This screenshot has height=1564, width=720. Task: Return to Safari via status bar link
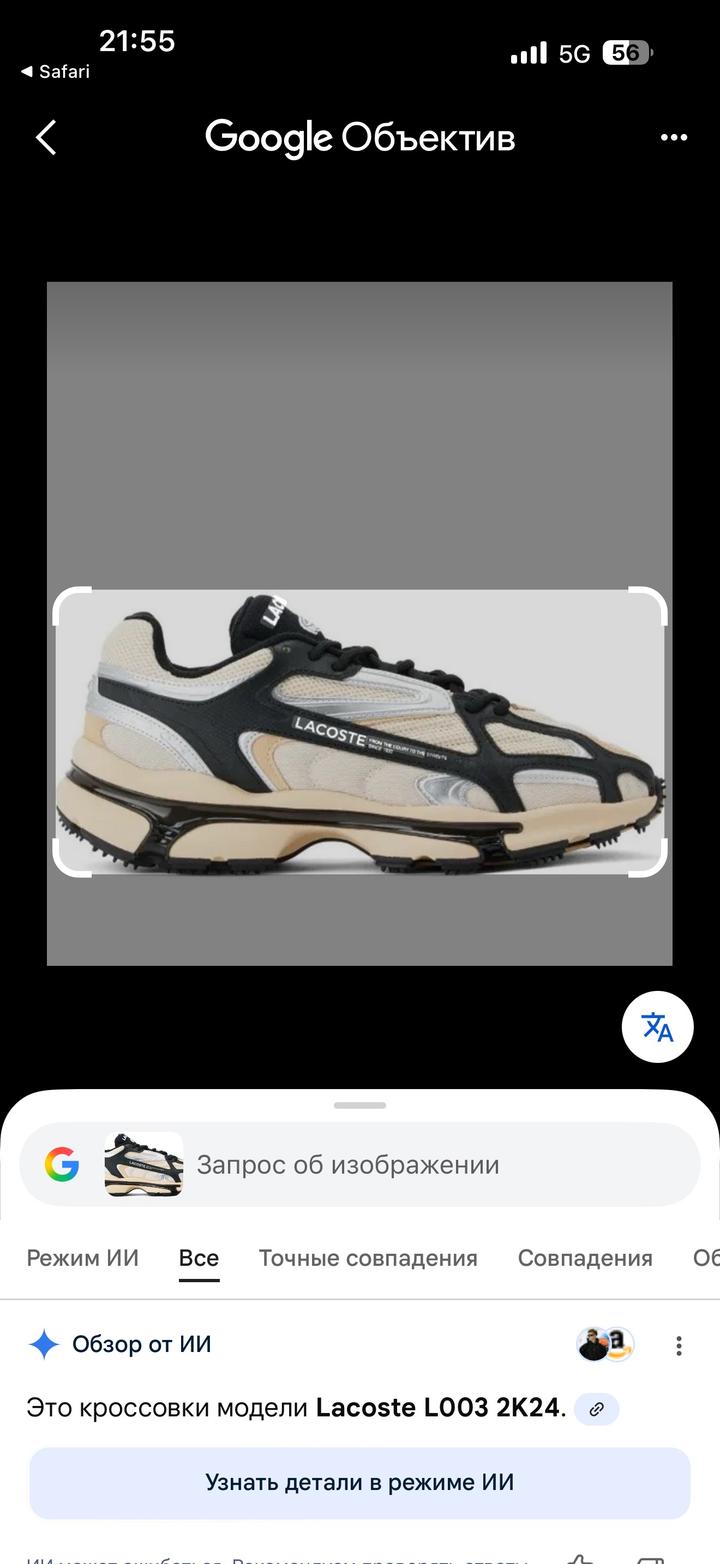55,72
